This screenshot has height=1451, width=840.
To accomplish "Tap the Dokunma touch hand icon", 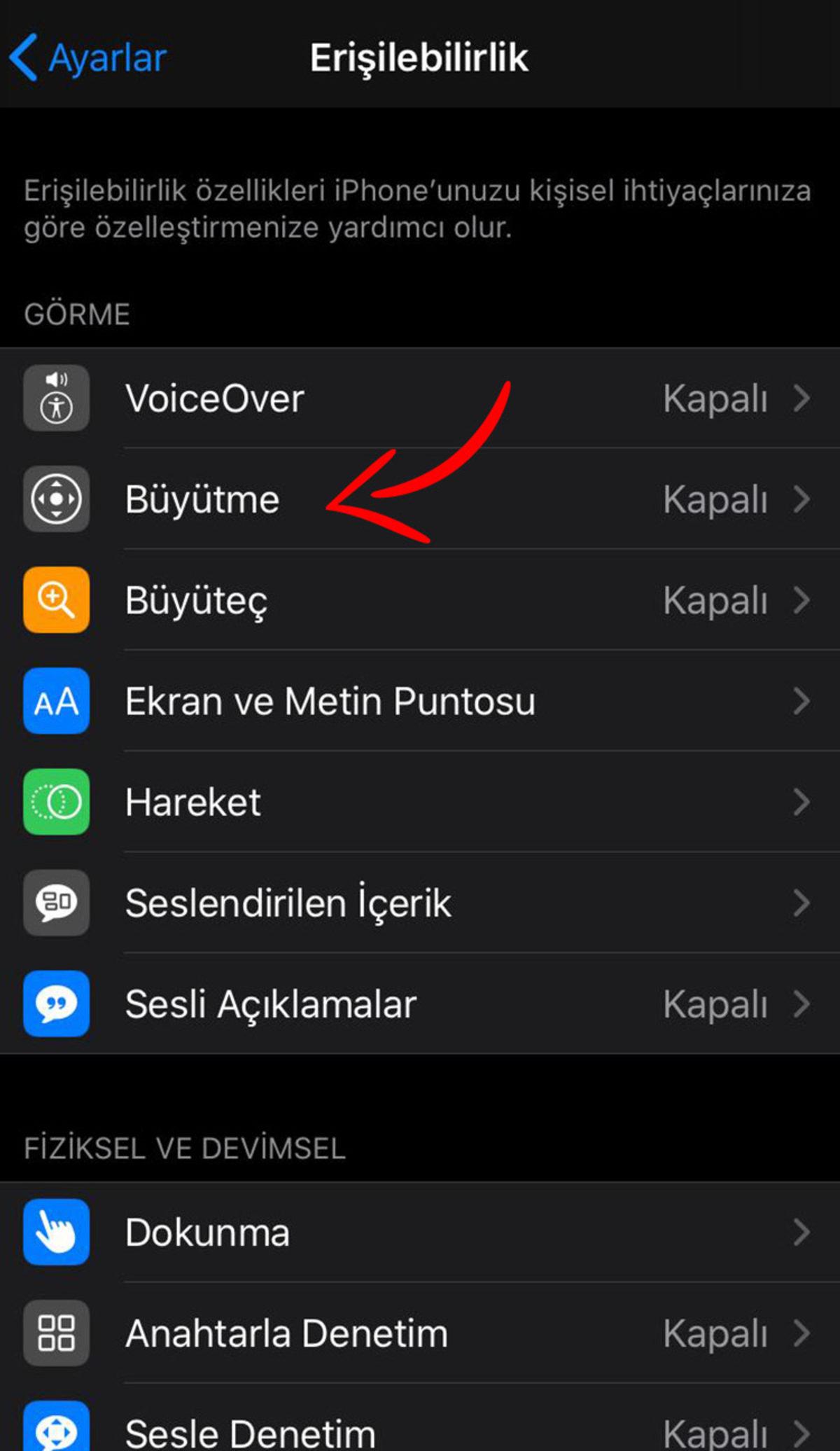I will (56, 1233).
